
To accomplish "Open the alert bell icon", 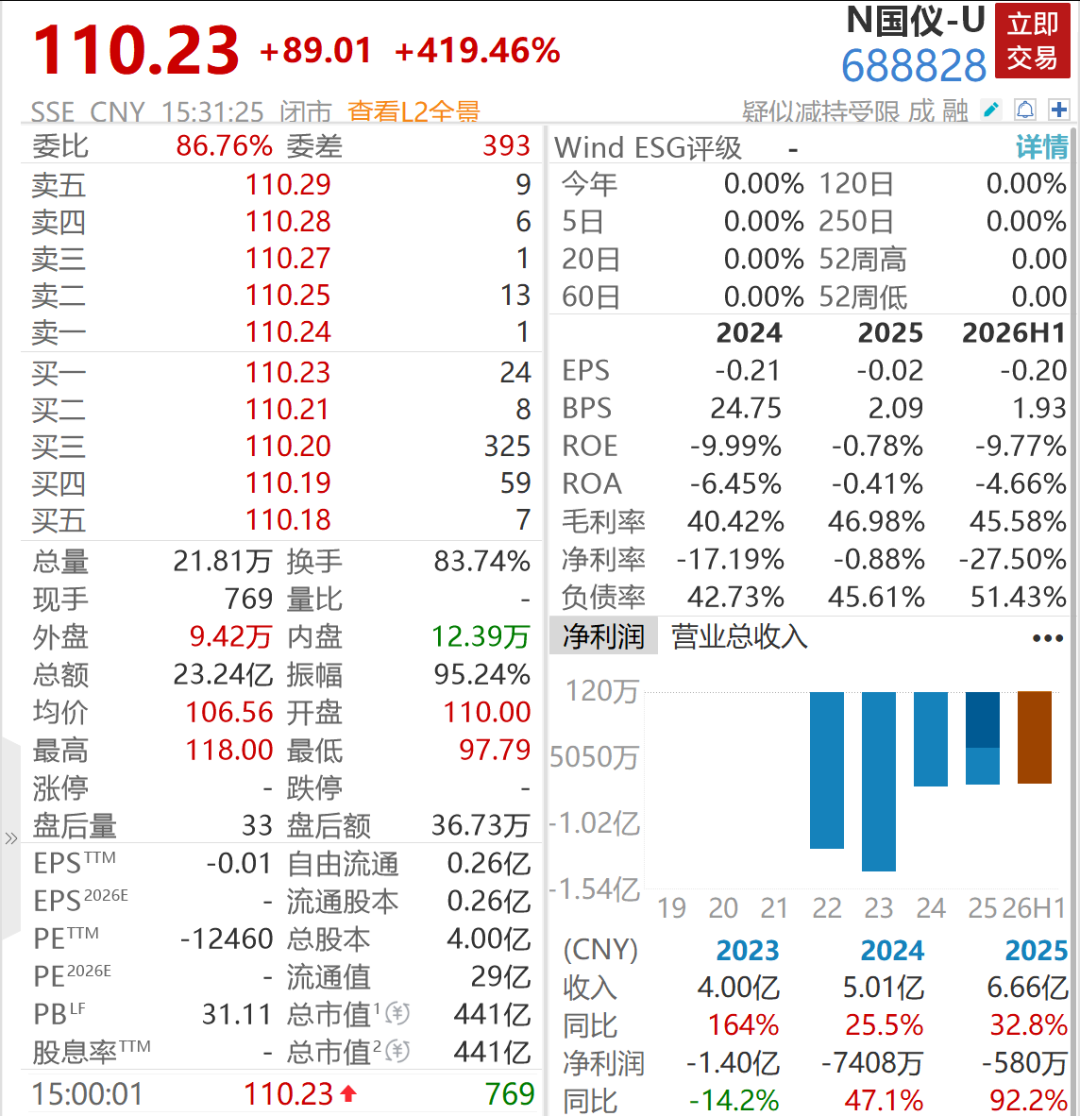I will (x=1025, y=110).
